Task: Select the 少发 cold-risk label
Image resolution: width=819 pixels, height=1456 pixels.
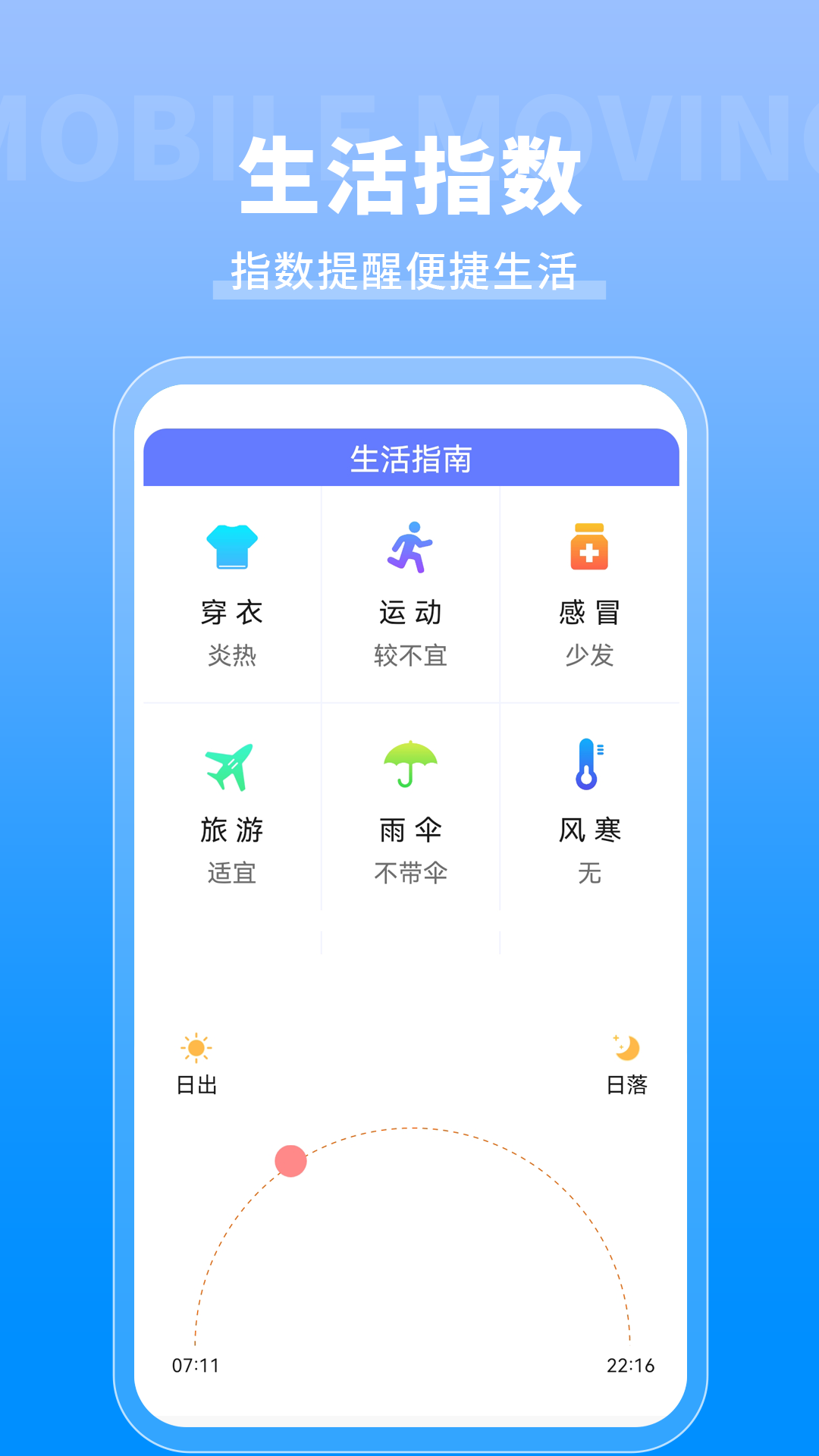Action: 590,657
